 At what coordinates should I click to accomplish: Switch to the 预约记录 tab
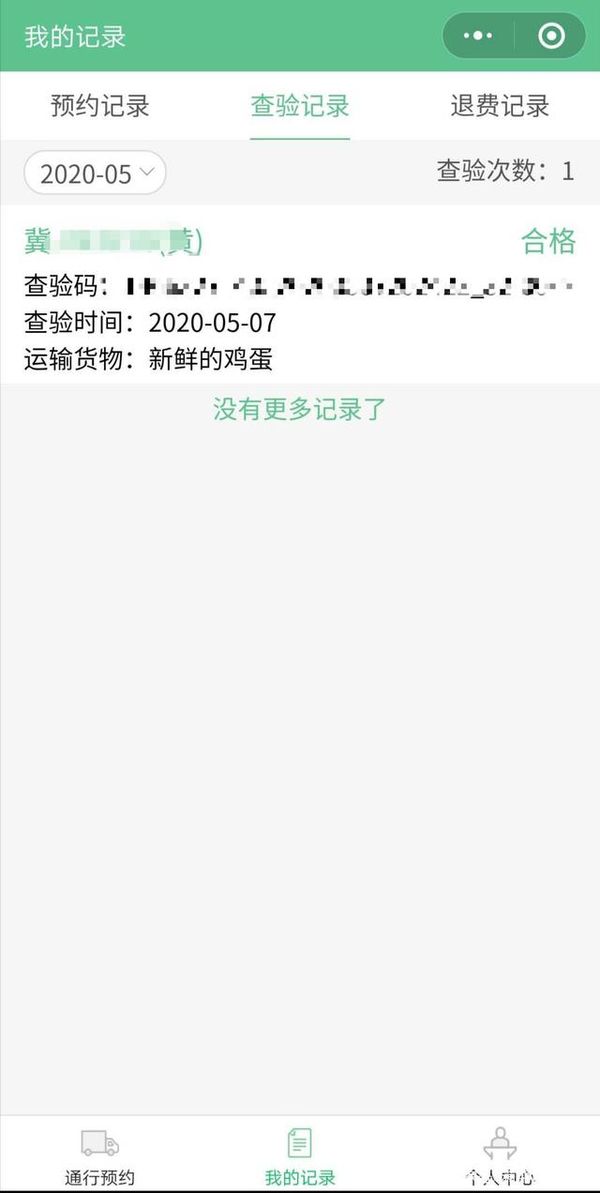tap(100, 106)
